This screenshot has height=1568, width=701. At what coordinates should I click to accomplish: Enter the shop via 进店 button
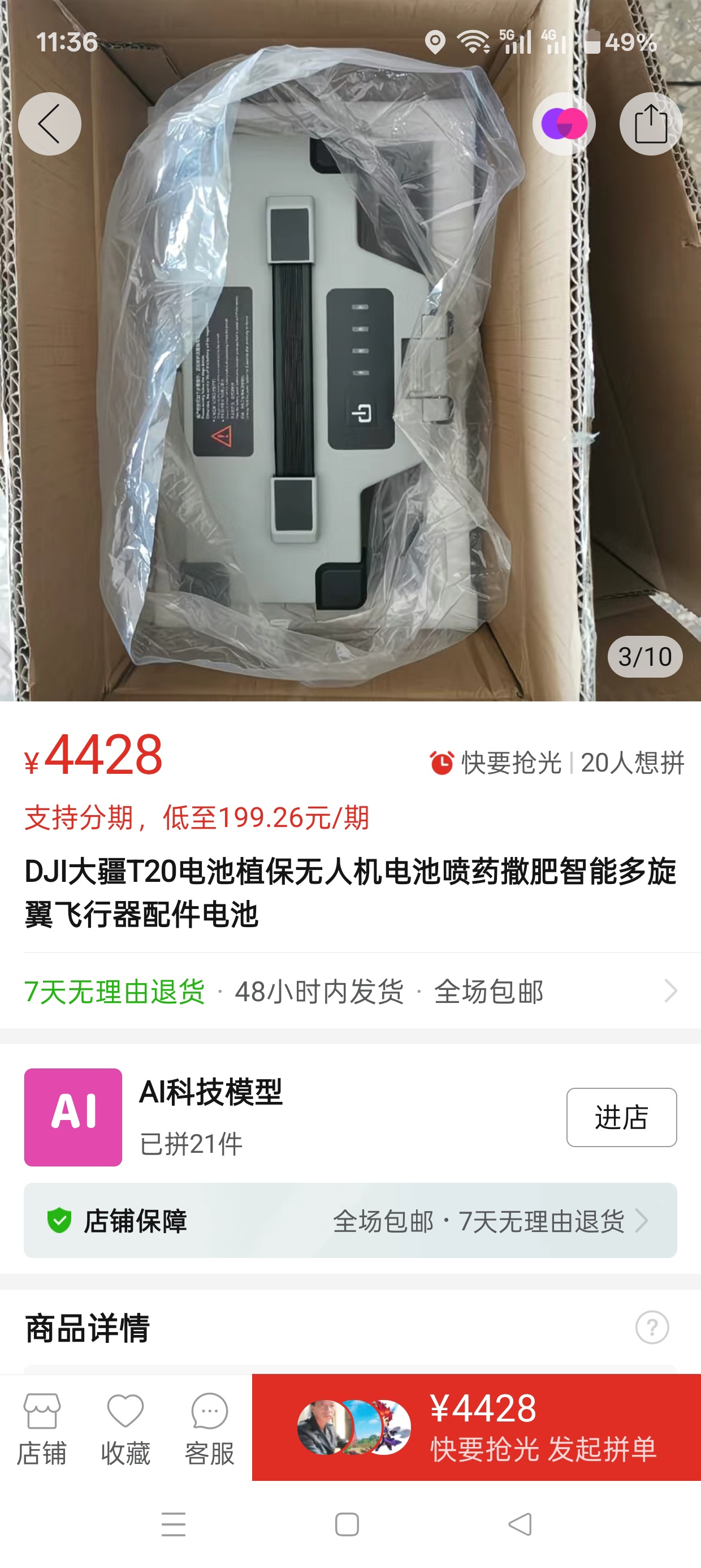[621, 1118]
